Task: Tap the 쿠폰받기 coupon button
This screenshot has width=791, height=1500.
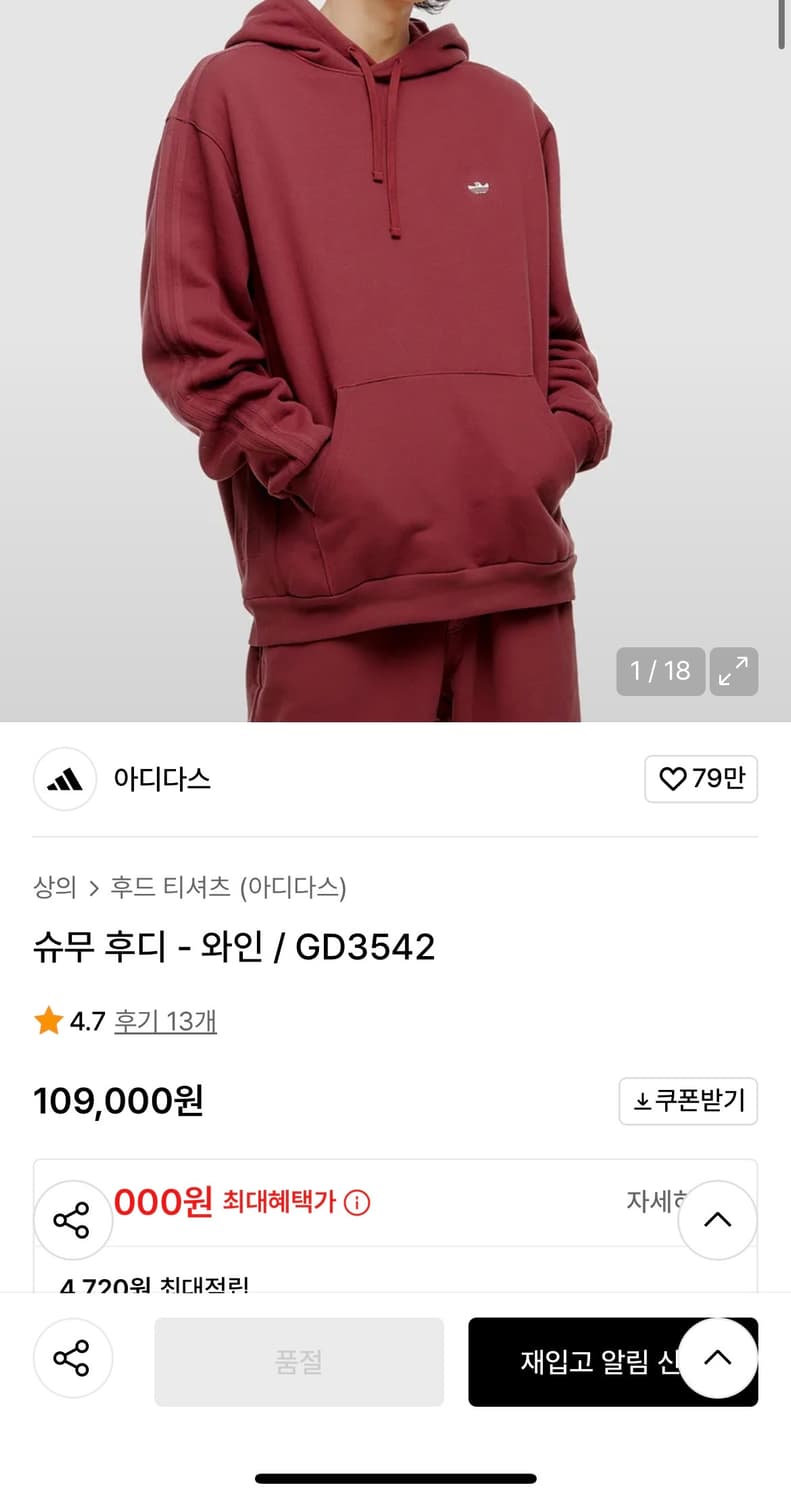Action: coord(688,1100)
